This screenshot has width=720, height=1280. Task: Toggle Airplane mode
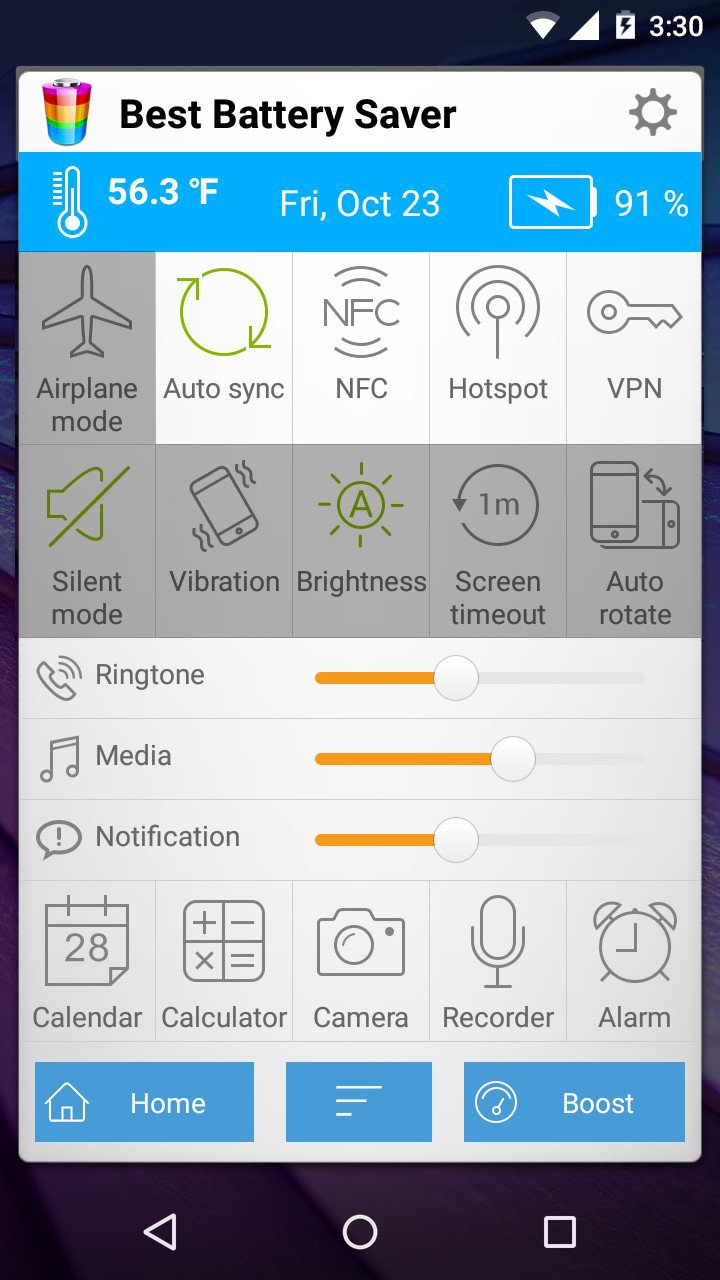[x=87, y=348]
